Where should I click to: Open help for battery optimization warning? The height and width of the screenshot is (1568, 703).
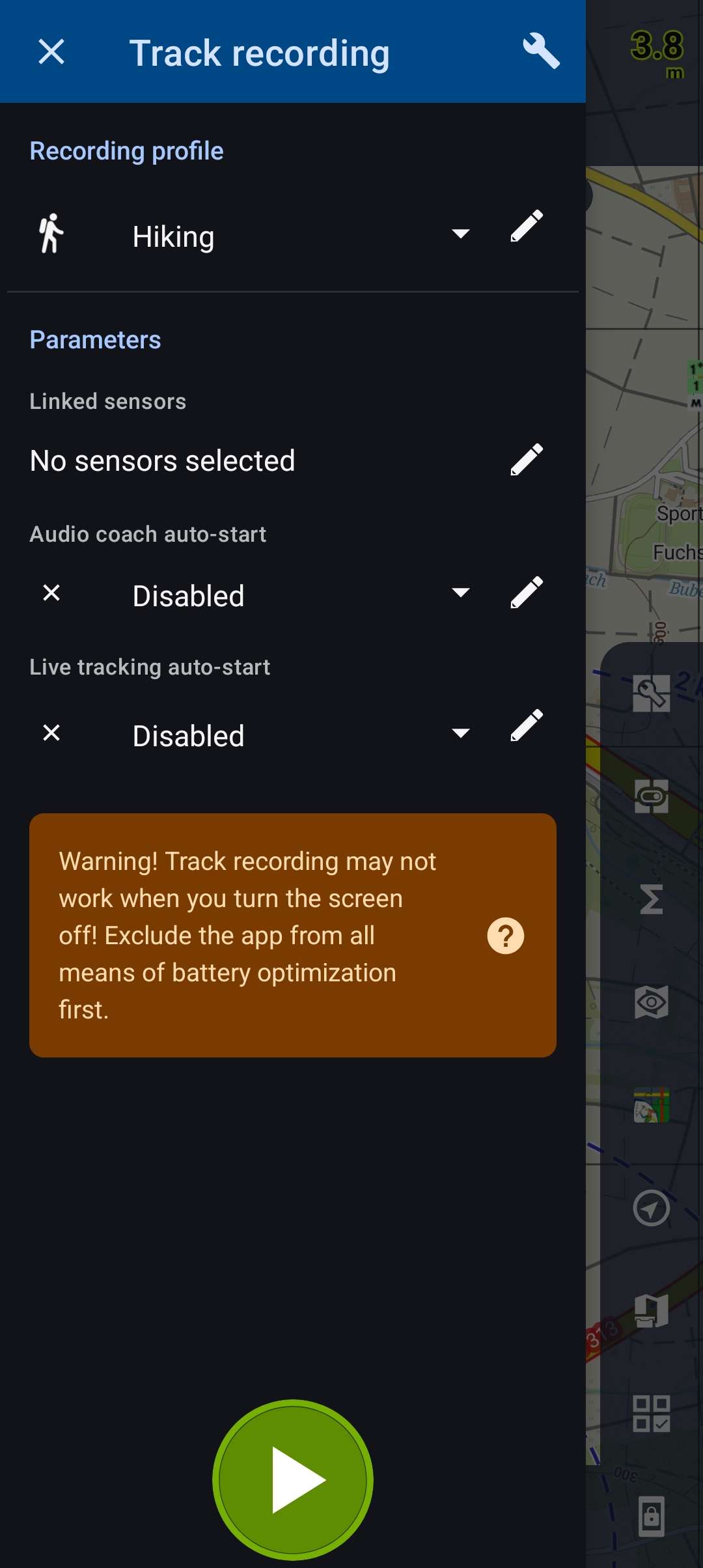[x=505, y=936]
